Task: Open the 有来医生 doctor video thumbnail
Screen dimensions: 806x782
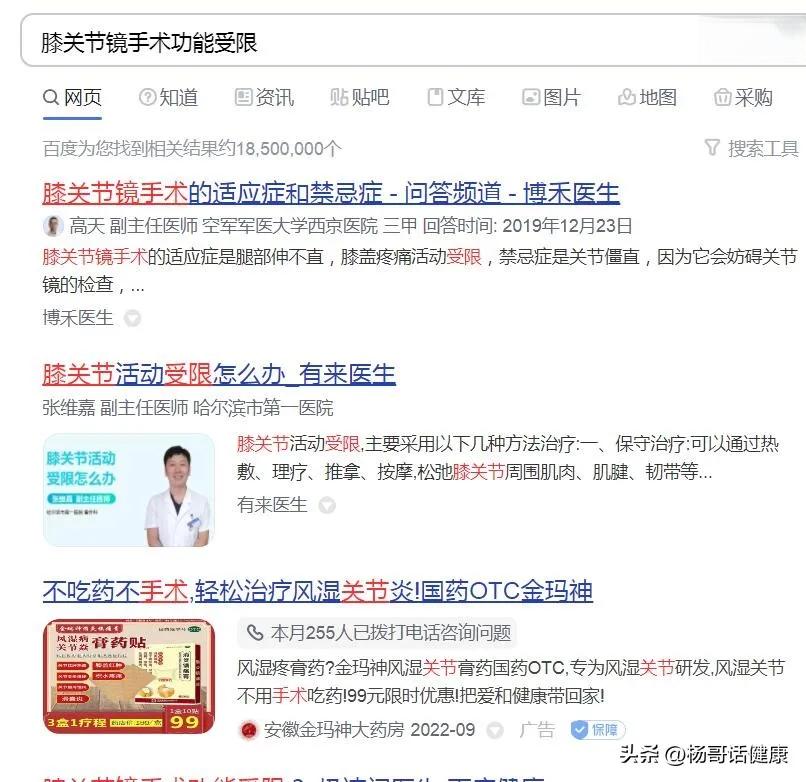Action: [128, 489]
